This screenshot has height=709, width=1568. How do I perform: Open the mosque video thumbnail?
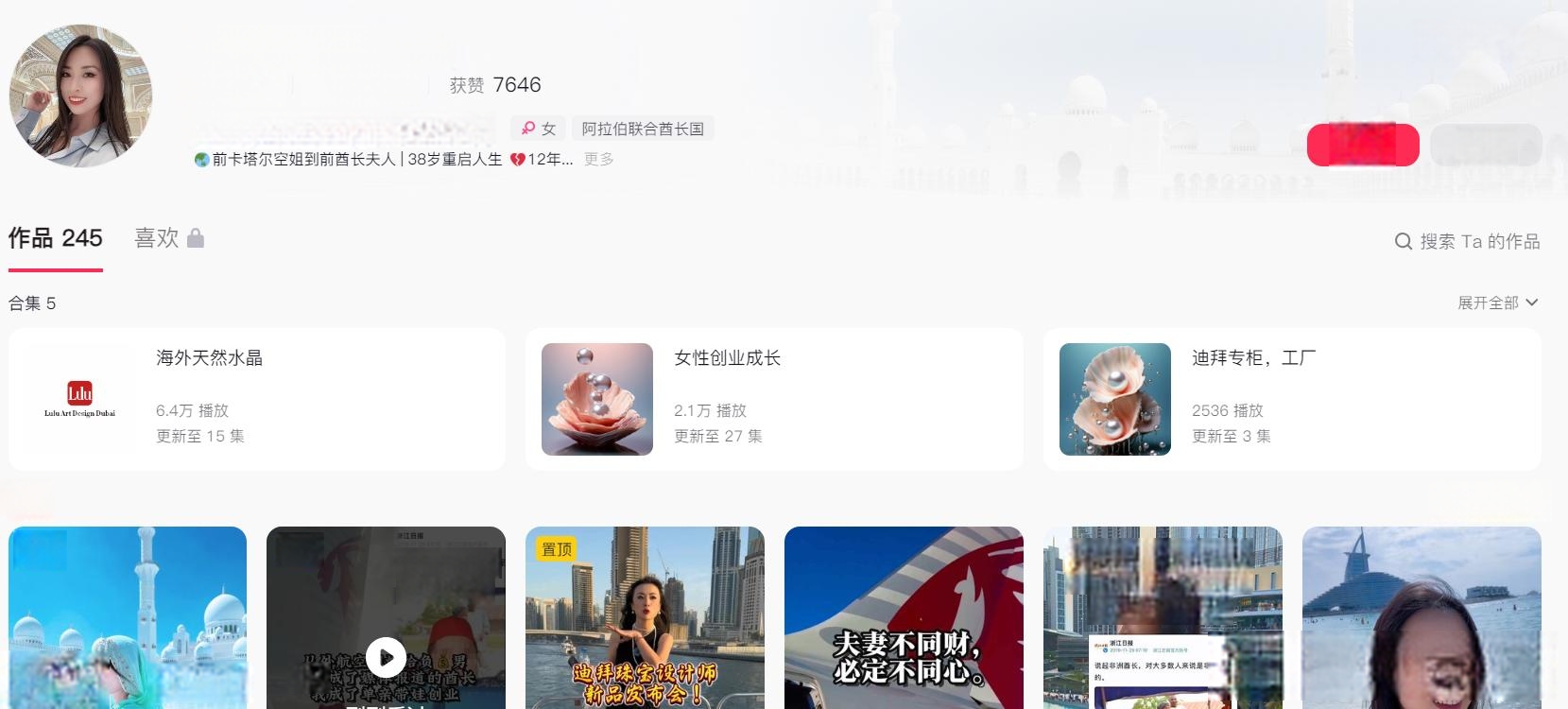[128, 617]
